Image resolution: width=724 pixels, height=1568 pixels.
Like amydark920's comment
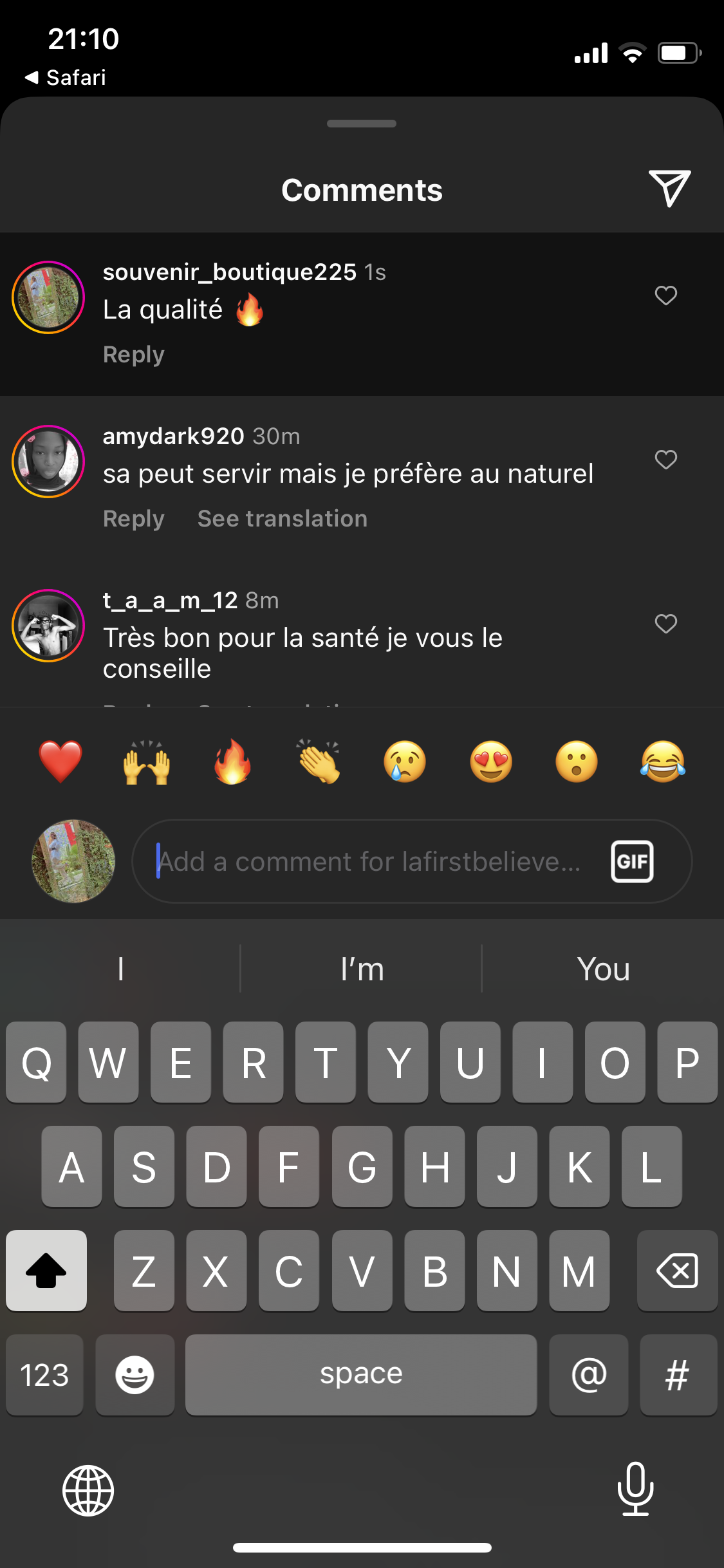[x=665, y=460]
